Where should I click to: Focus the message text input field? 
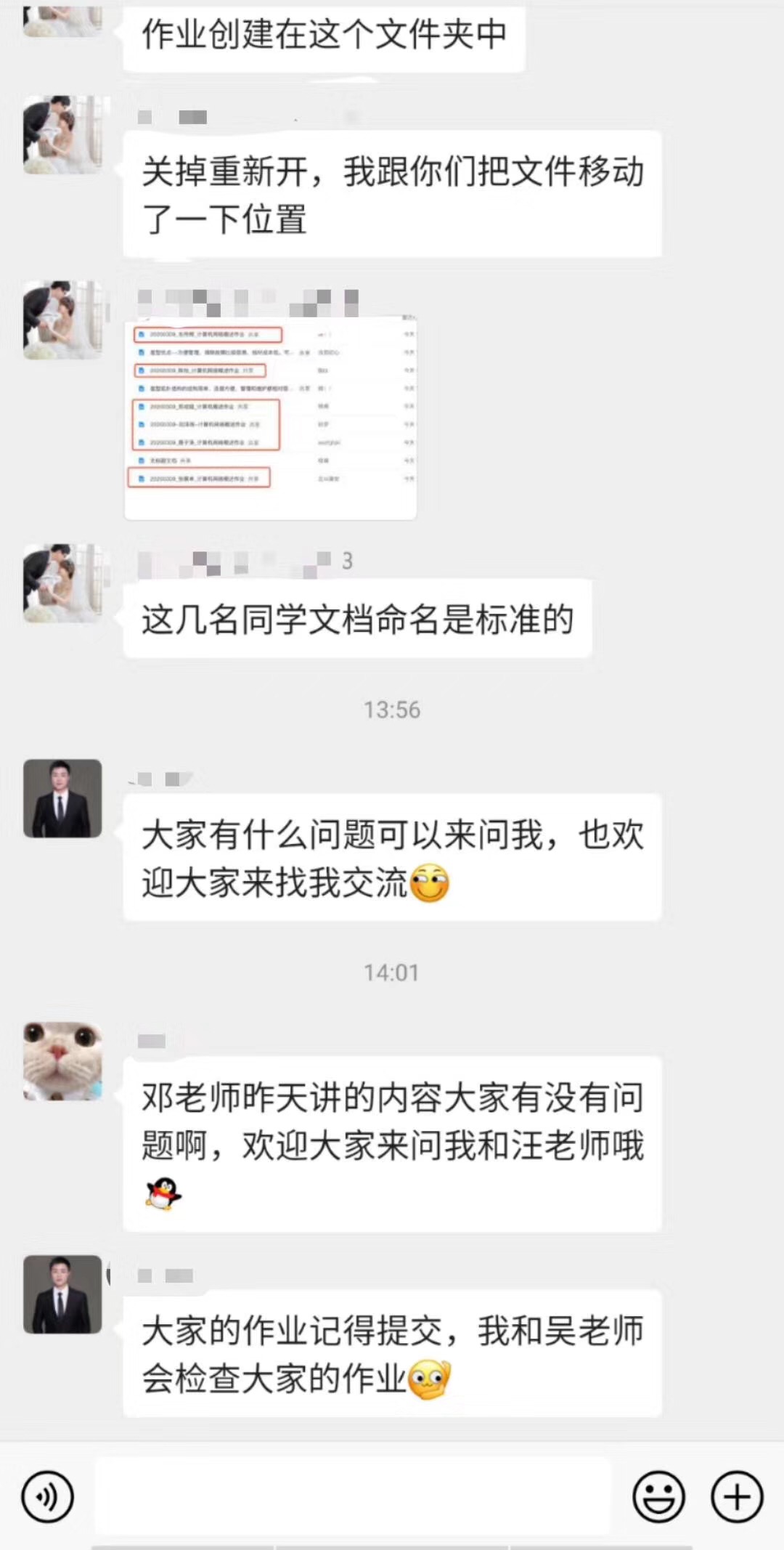tap(353, 1497)
